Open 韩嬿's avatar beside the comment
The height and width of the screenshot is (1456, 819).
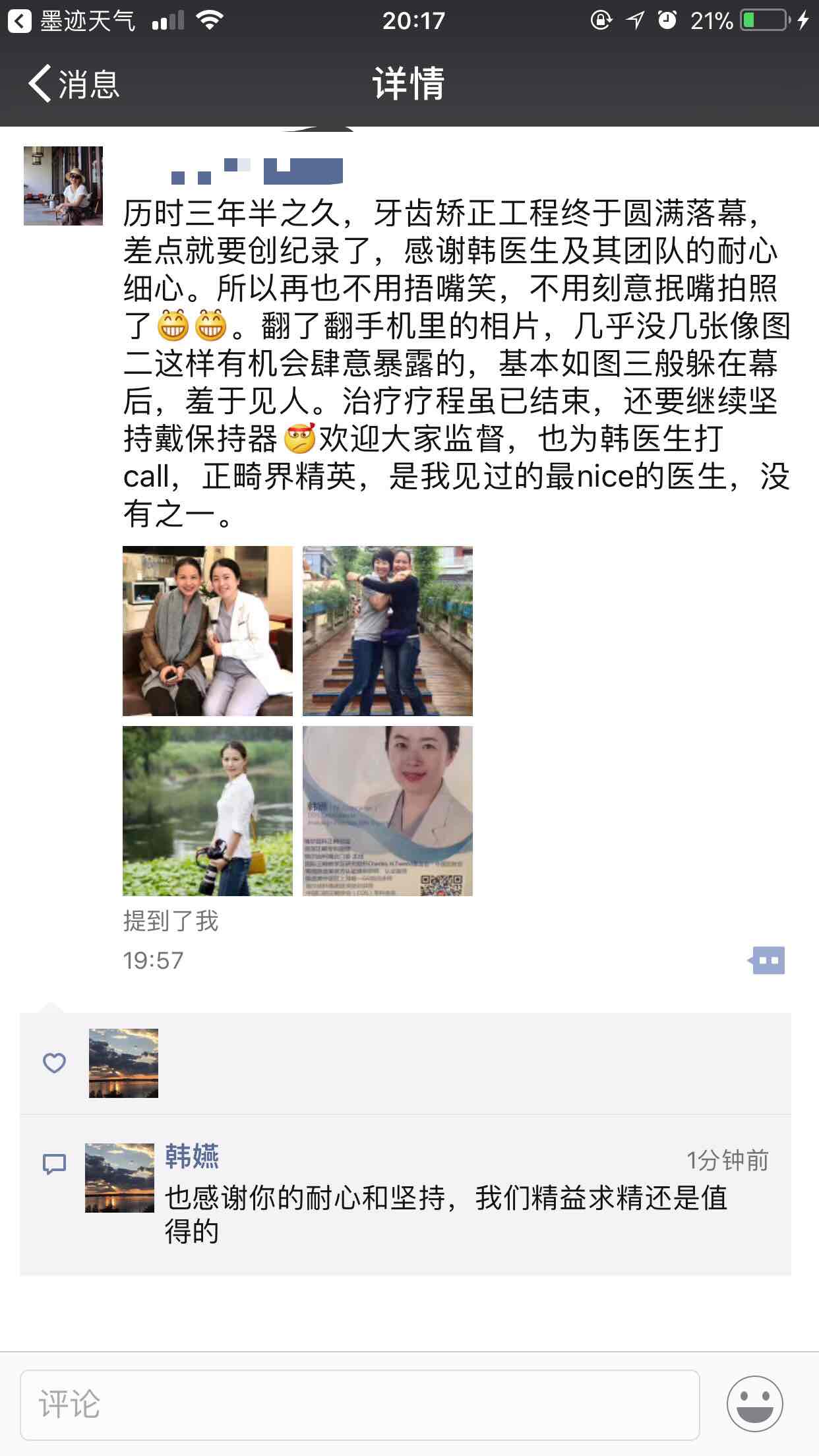(119, 1178)
